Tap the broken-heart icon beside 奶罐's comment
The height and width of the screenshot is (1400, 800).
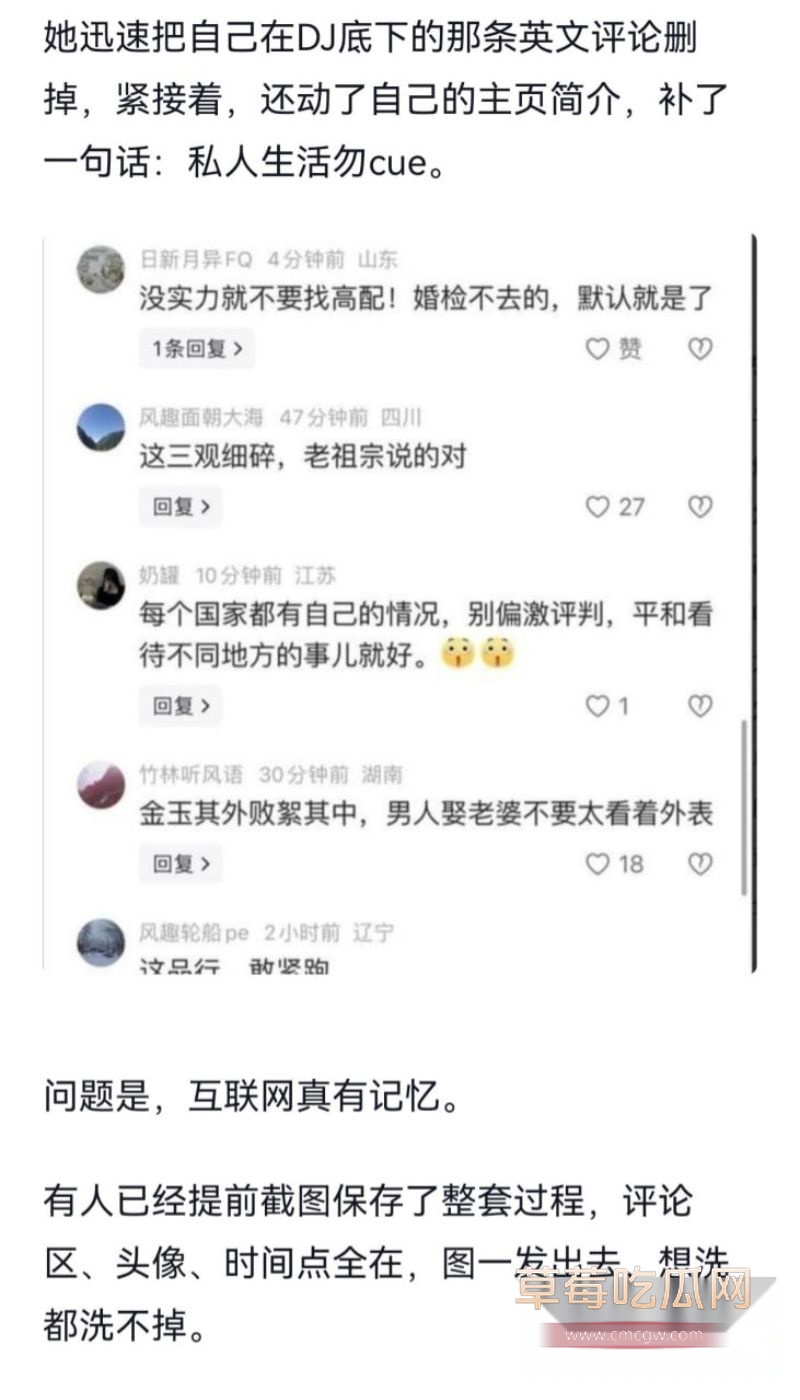point(700,707)
